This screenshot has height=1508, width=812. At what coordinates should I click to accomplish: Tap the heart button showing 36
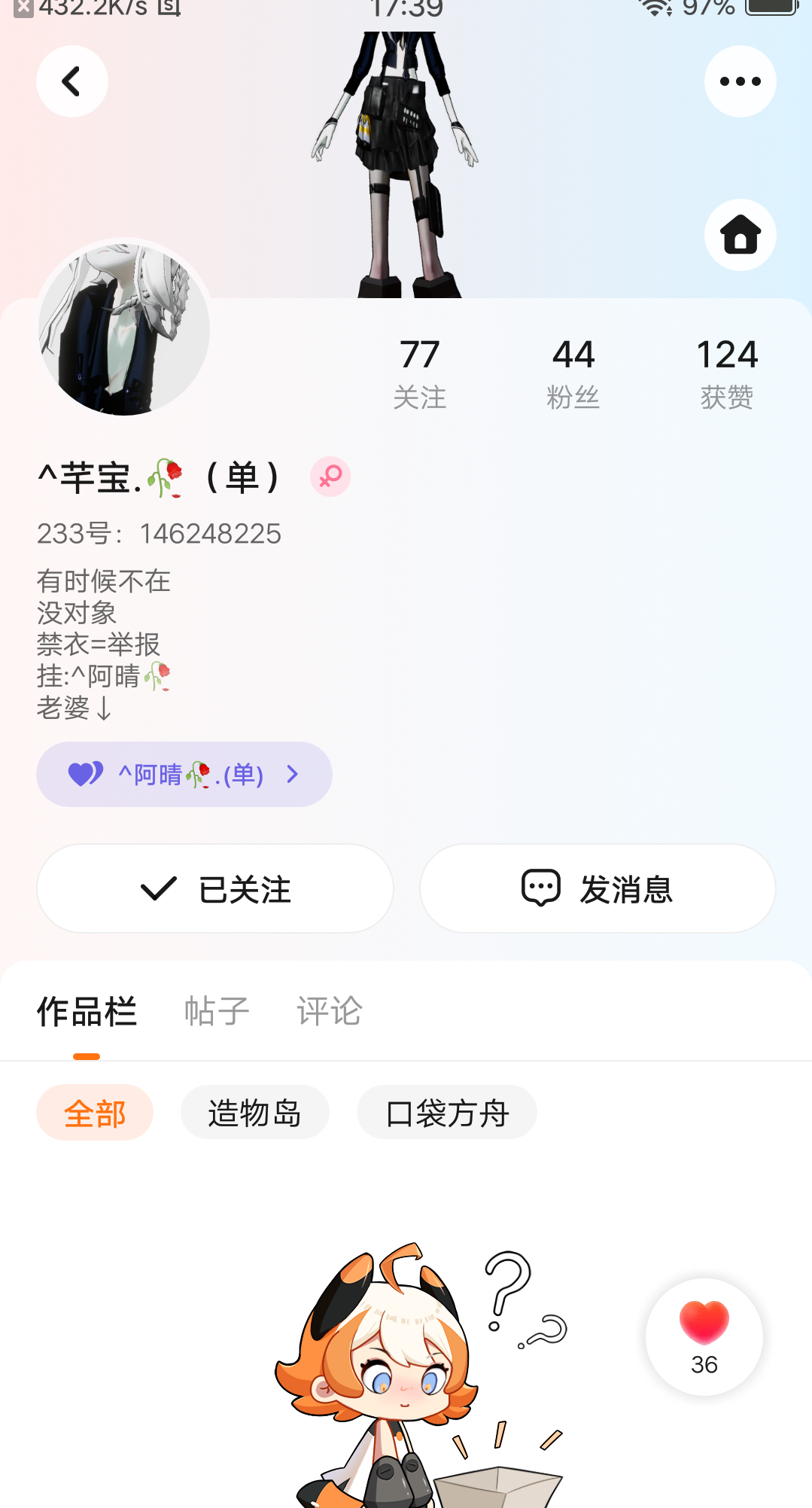(x=704, y=1336)
